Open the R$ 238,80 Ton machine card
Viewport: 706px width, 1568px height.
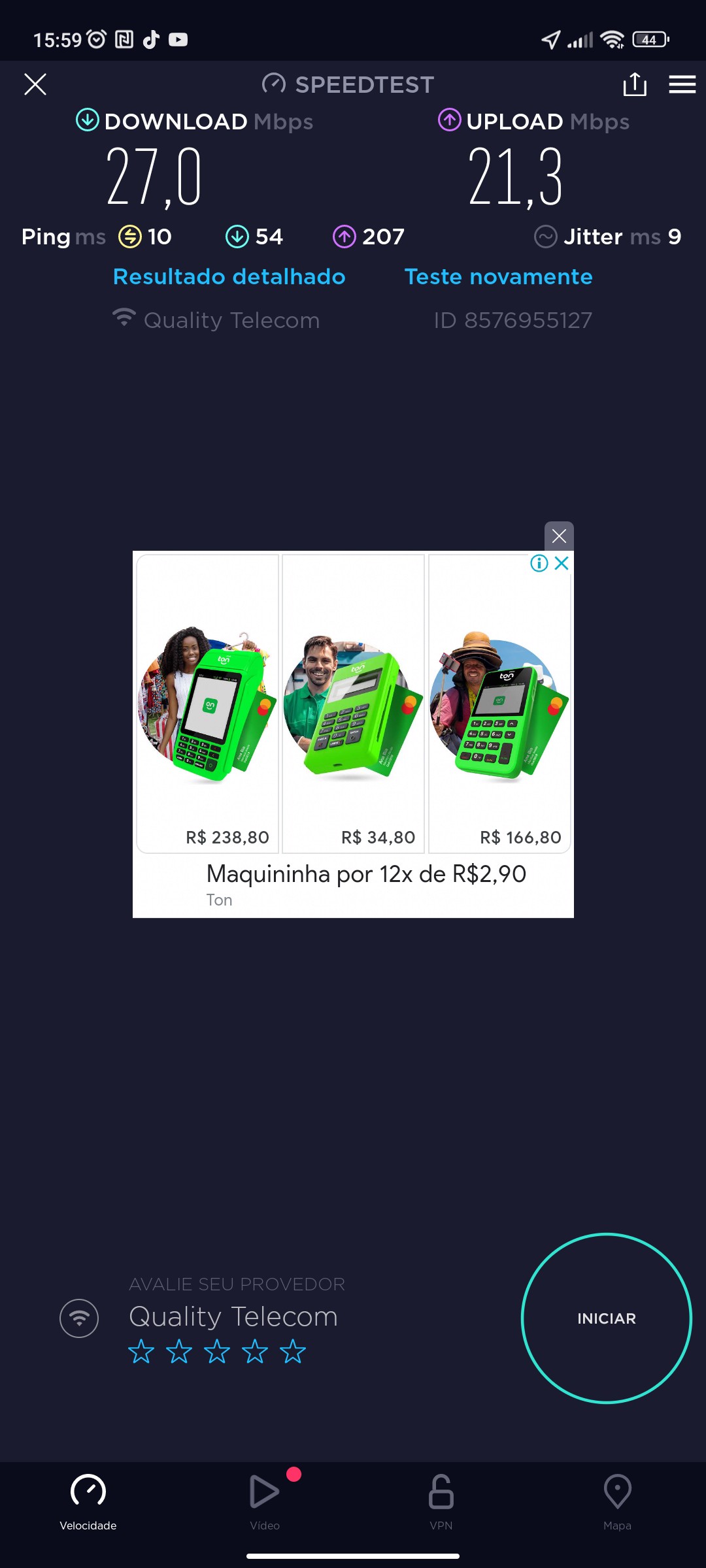click(x=208, y=704)
